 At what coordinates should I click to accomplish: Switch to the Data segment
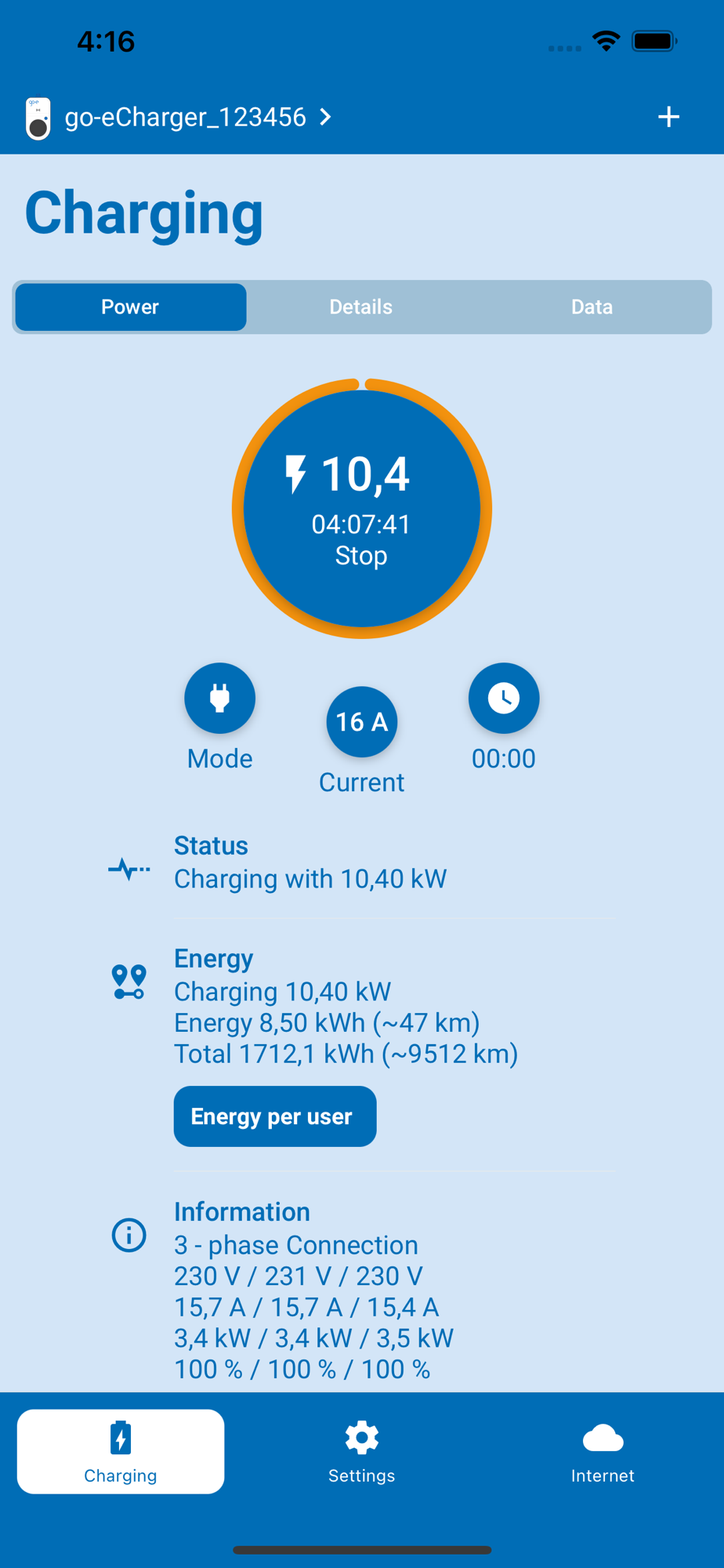coord(592,307)
